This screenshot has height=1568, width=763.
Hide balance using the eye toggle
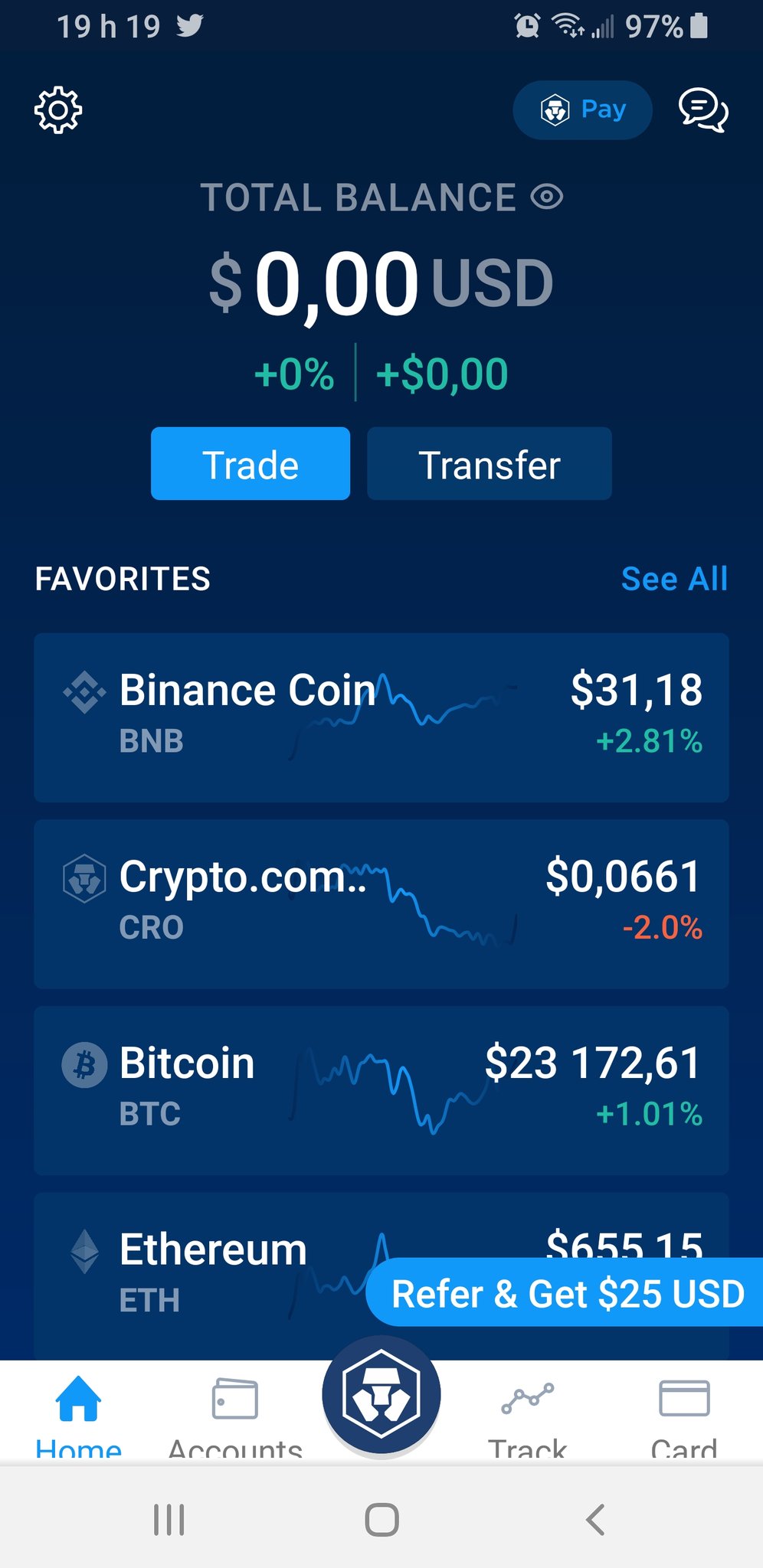pos(545,197)
